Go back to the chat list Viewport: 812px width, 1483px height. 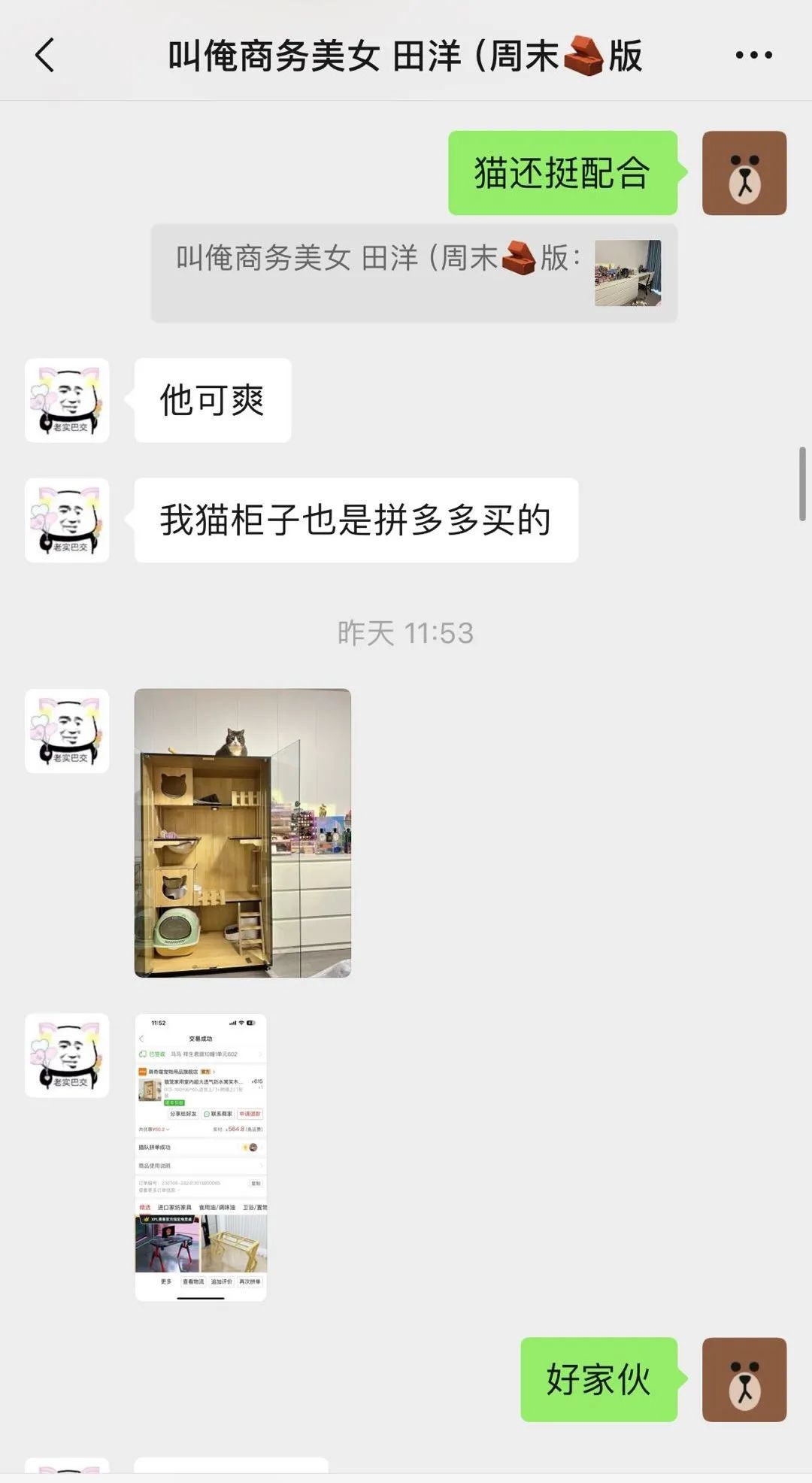point(45,56)
